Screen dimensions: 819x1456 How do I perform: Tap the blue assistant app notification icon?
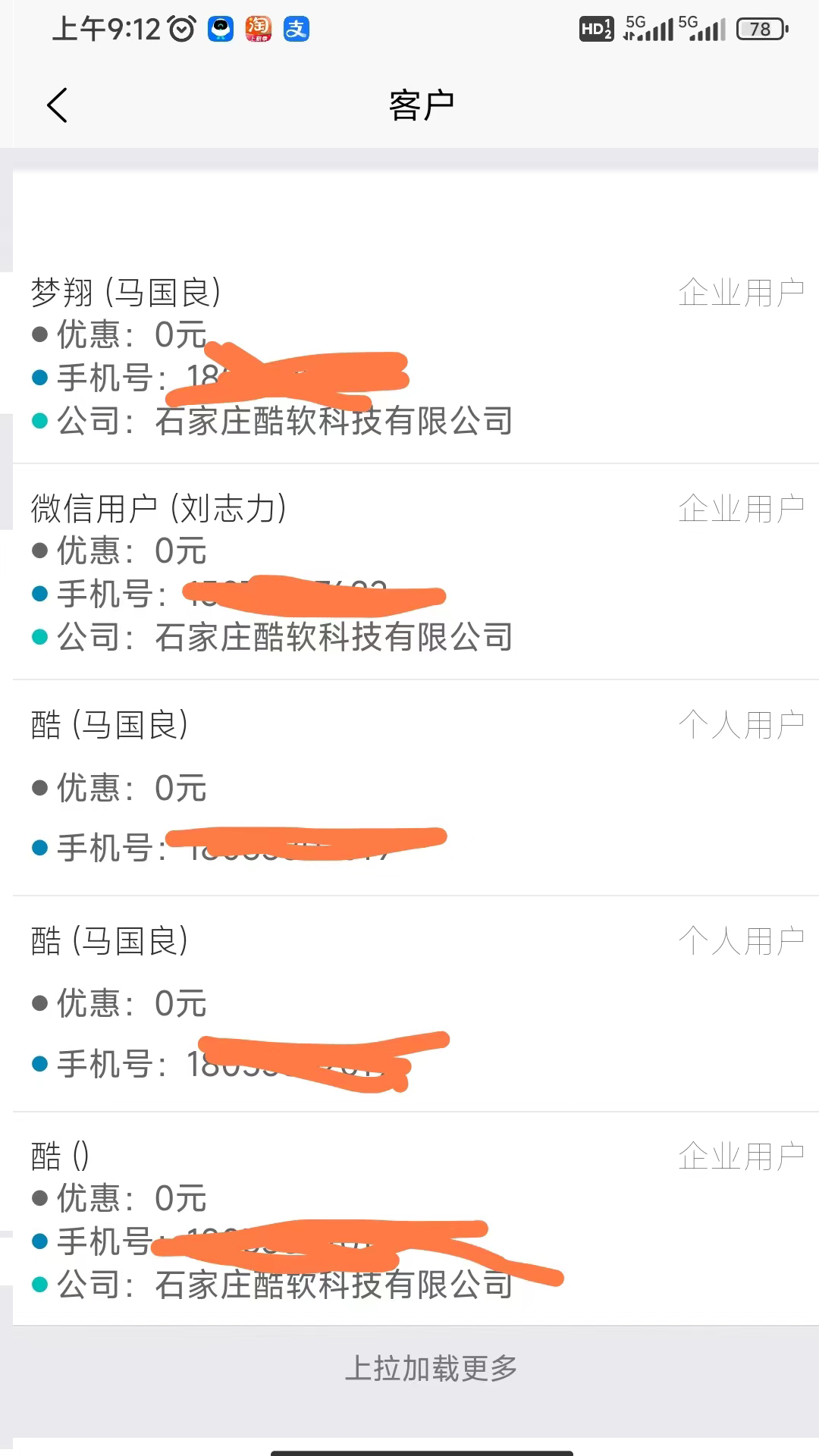219,28
